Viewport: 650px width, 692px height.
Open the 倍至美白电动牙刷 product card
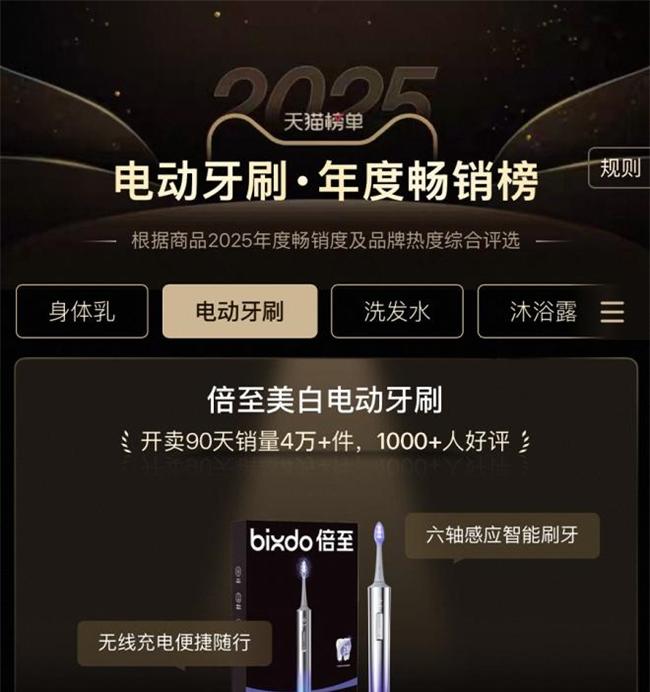pos(325,402)
